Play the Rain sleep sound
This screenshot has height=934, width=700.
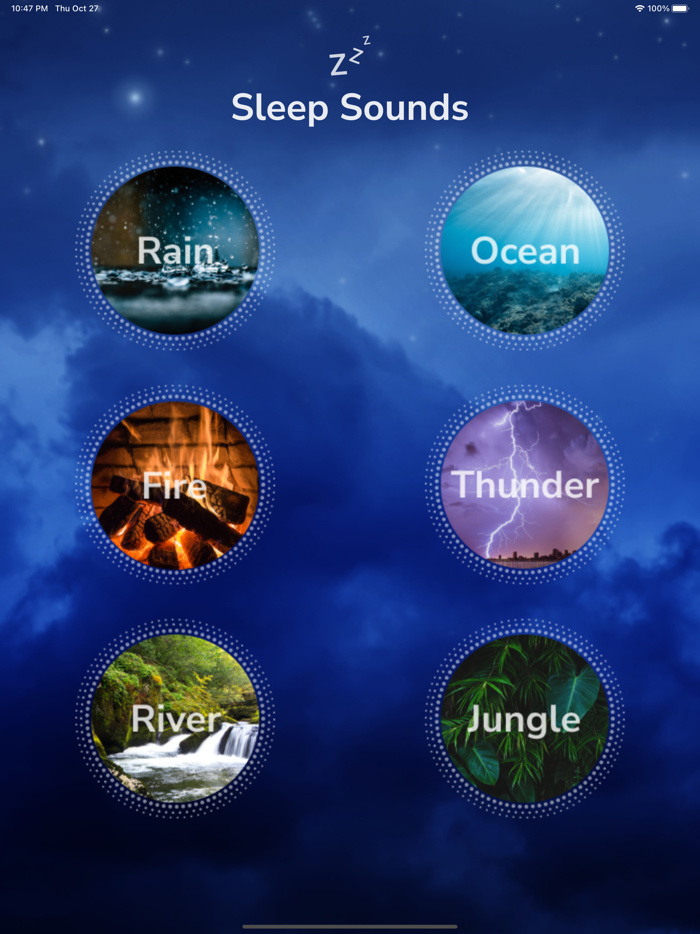175,250
